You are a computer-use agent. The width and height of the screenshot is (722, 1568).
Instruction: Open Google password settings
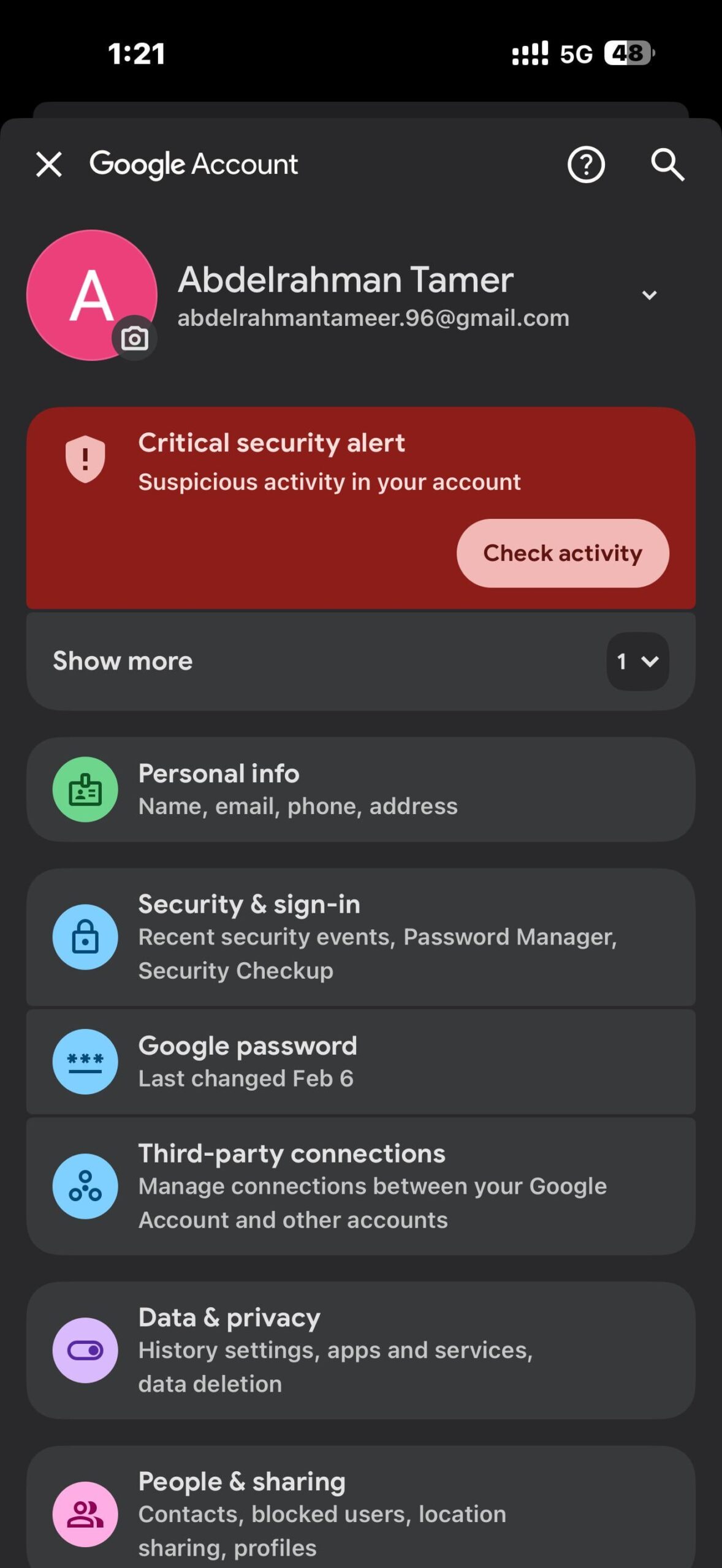[360, 1061]
